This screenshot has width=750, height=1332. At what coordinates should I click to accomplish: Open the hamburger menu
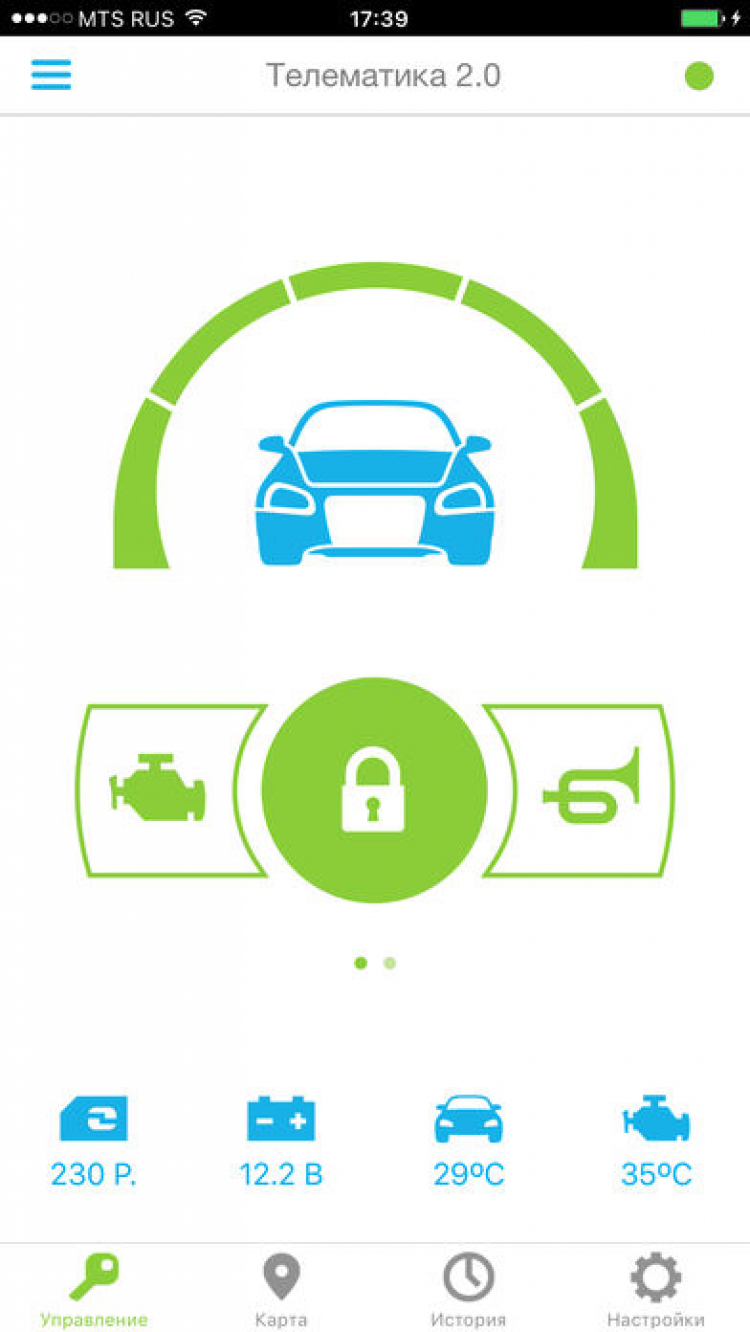pos(51,75)
